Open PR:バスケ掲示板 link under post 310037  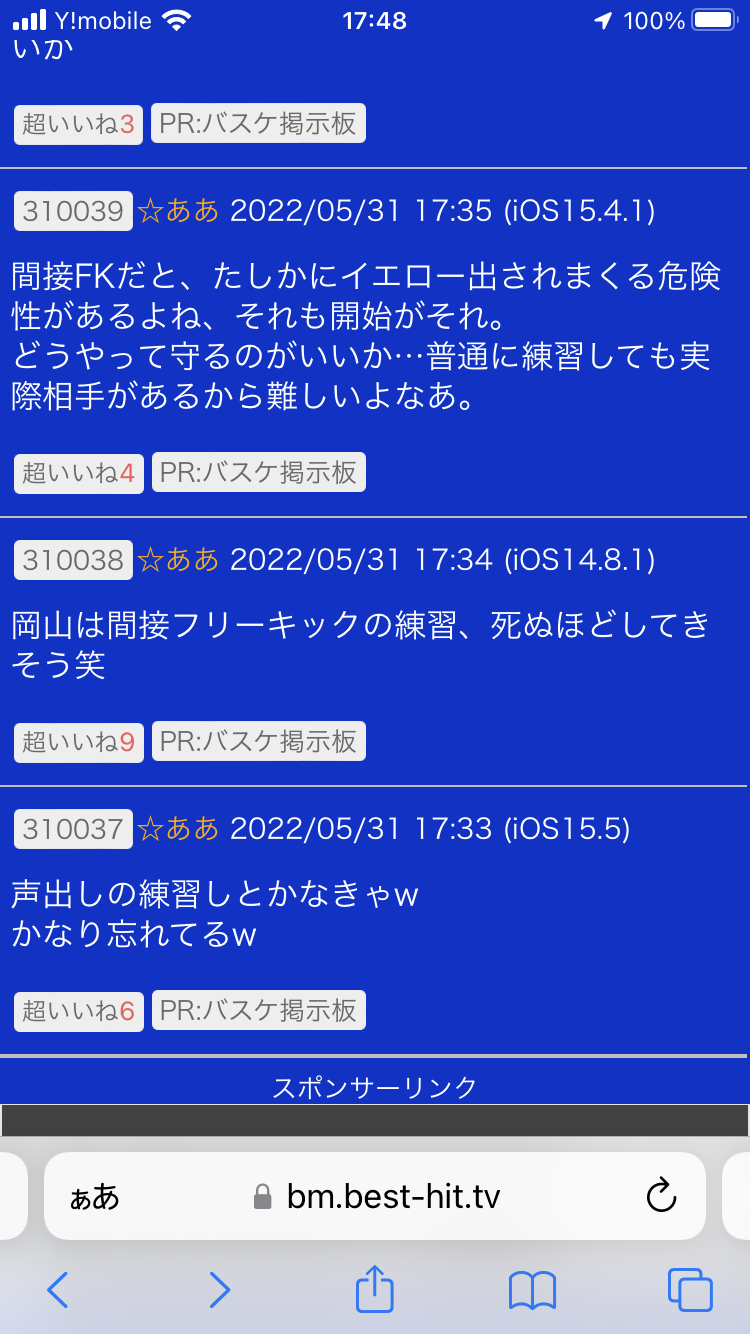point(258,1010)
